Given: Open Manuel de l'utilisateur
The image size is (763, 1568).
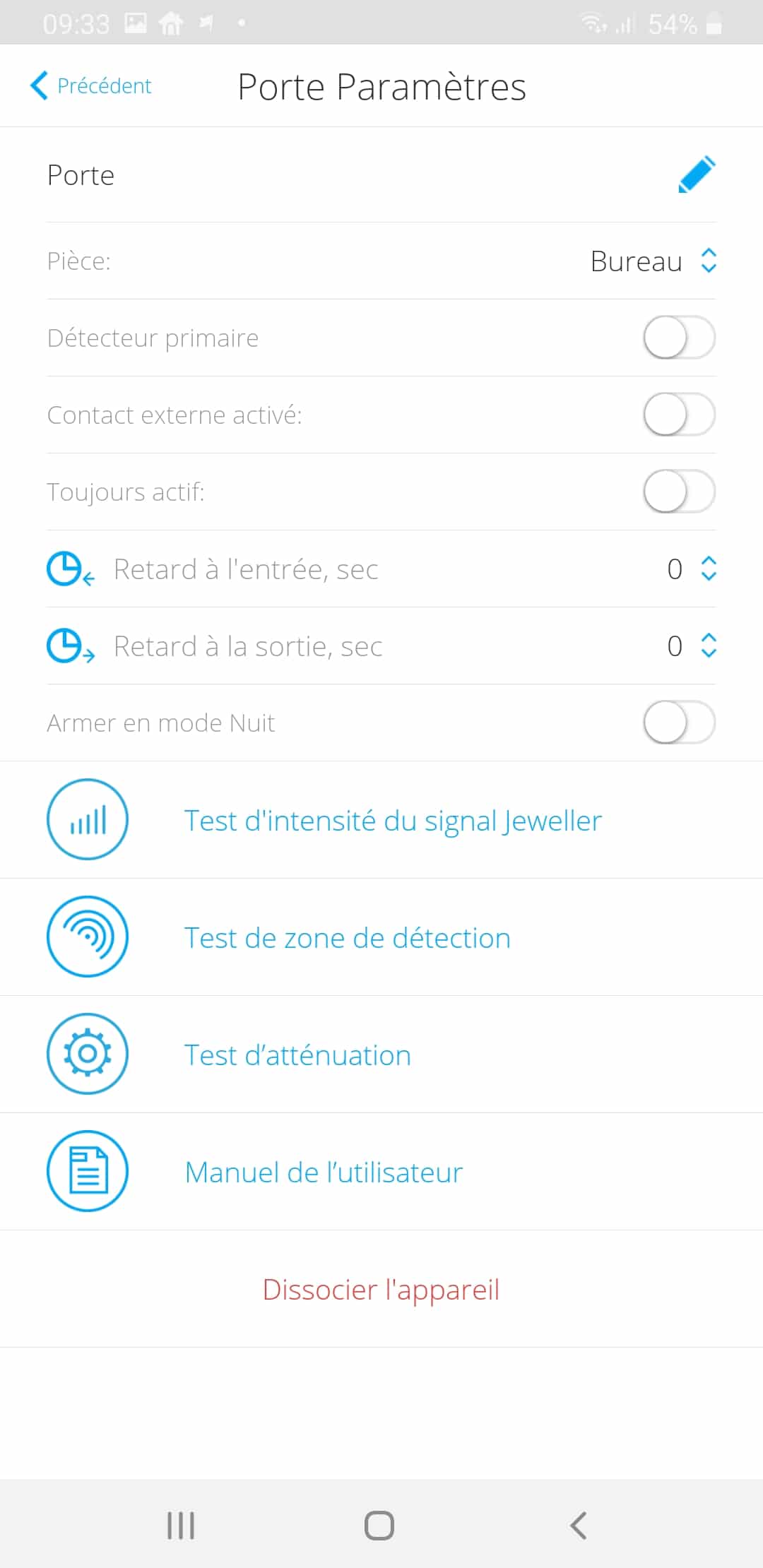Looking at the screenshot, I should point(381,1172).
